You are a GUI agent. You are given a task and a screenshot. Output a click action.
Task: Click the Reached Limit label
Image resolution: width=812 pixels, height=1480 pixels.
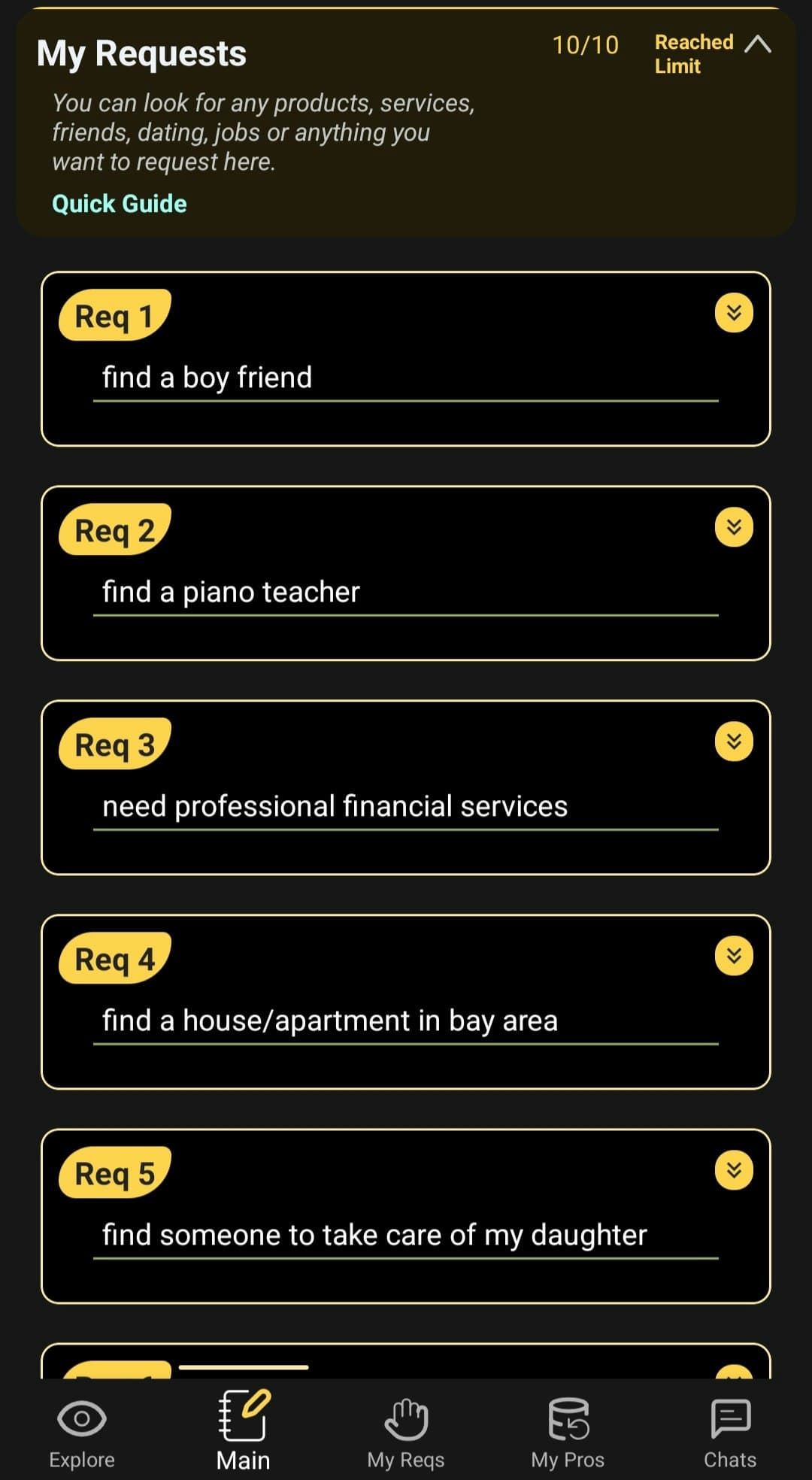692,53
